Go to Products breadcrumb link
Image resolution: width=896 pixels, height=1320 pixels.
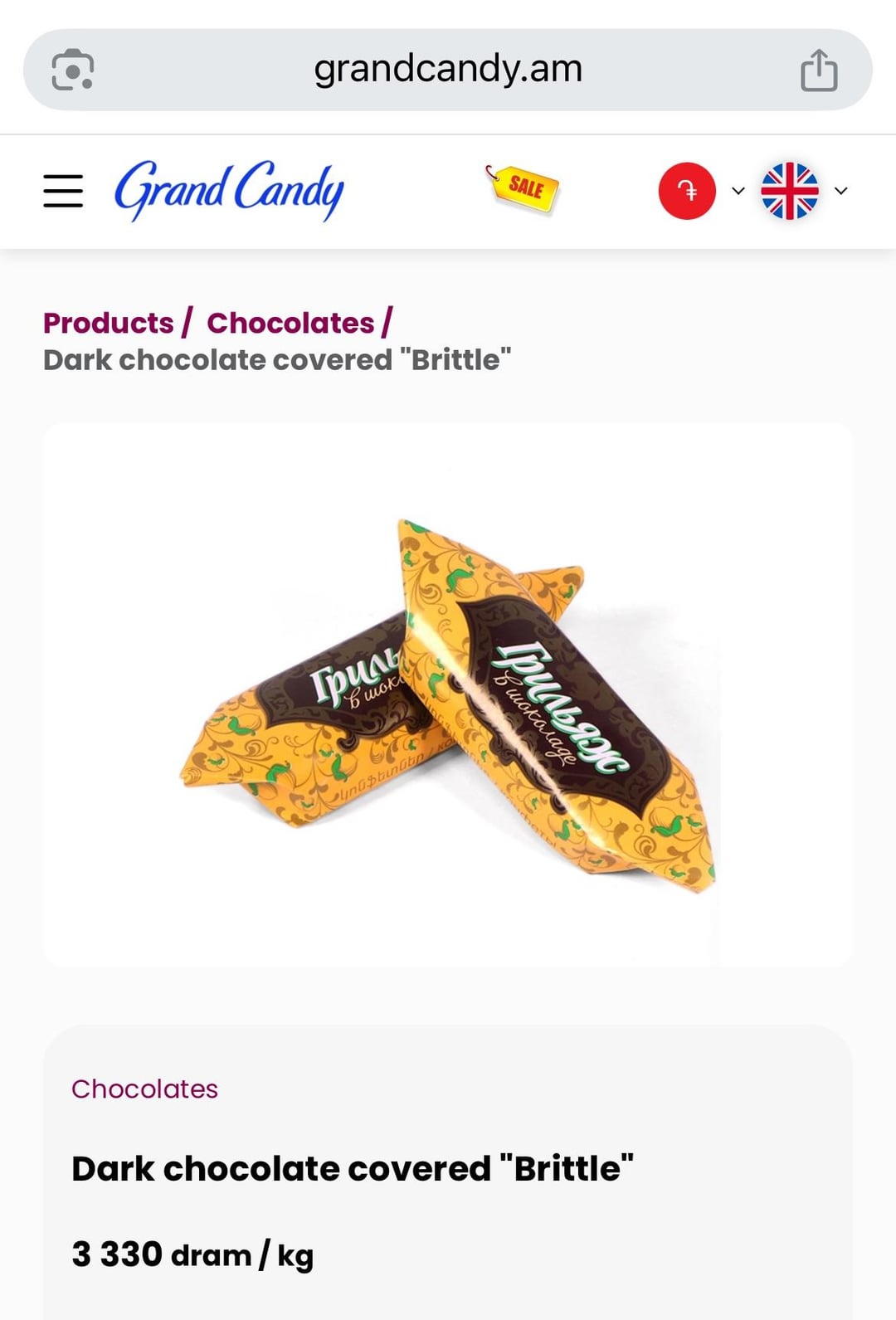[x=109, y=323]
